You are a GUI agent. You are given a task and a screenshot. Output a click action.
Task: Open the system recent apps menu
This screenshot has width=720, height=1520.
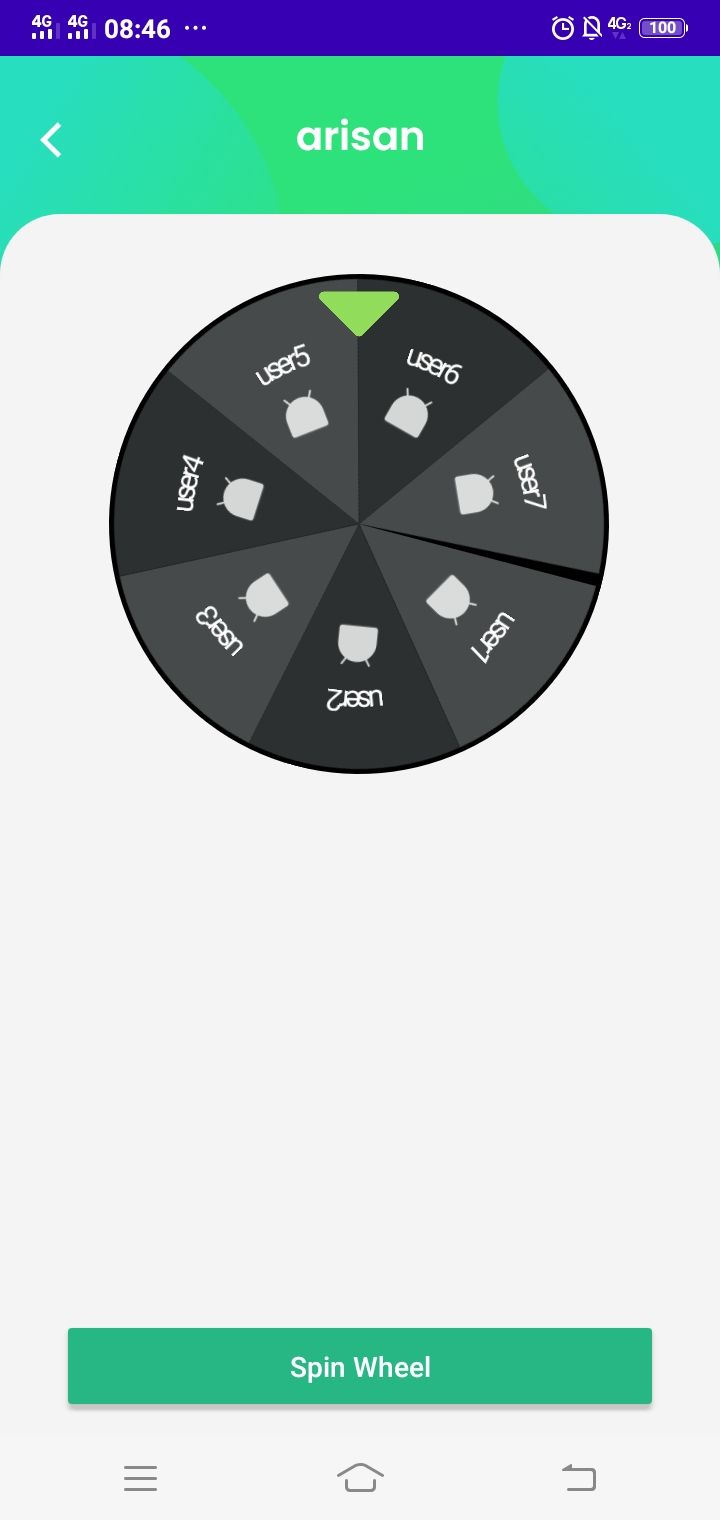coord(141,1478)
